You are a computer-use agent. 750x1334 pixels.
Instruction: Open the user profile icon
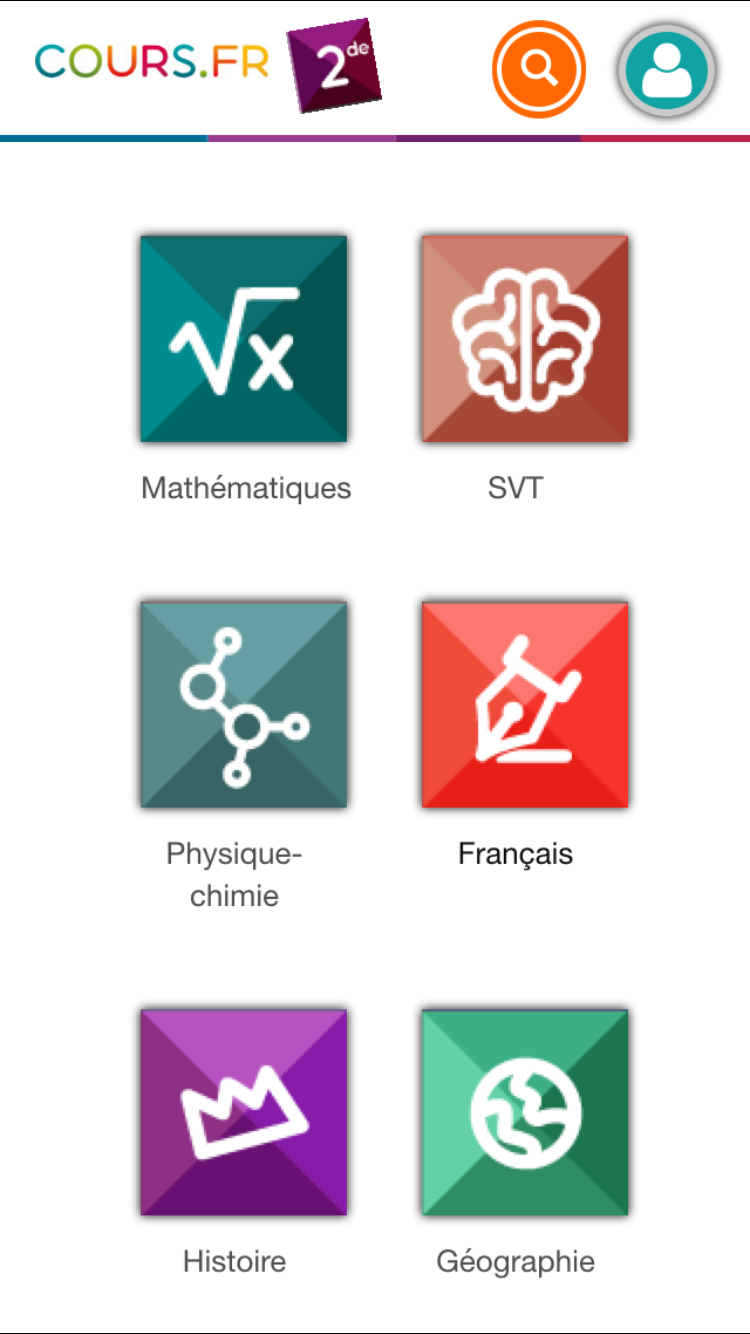point(666,69)
